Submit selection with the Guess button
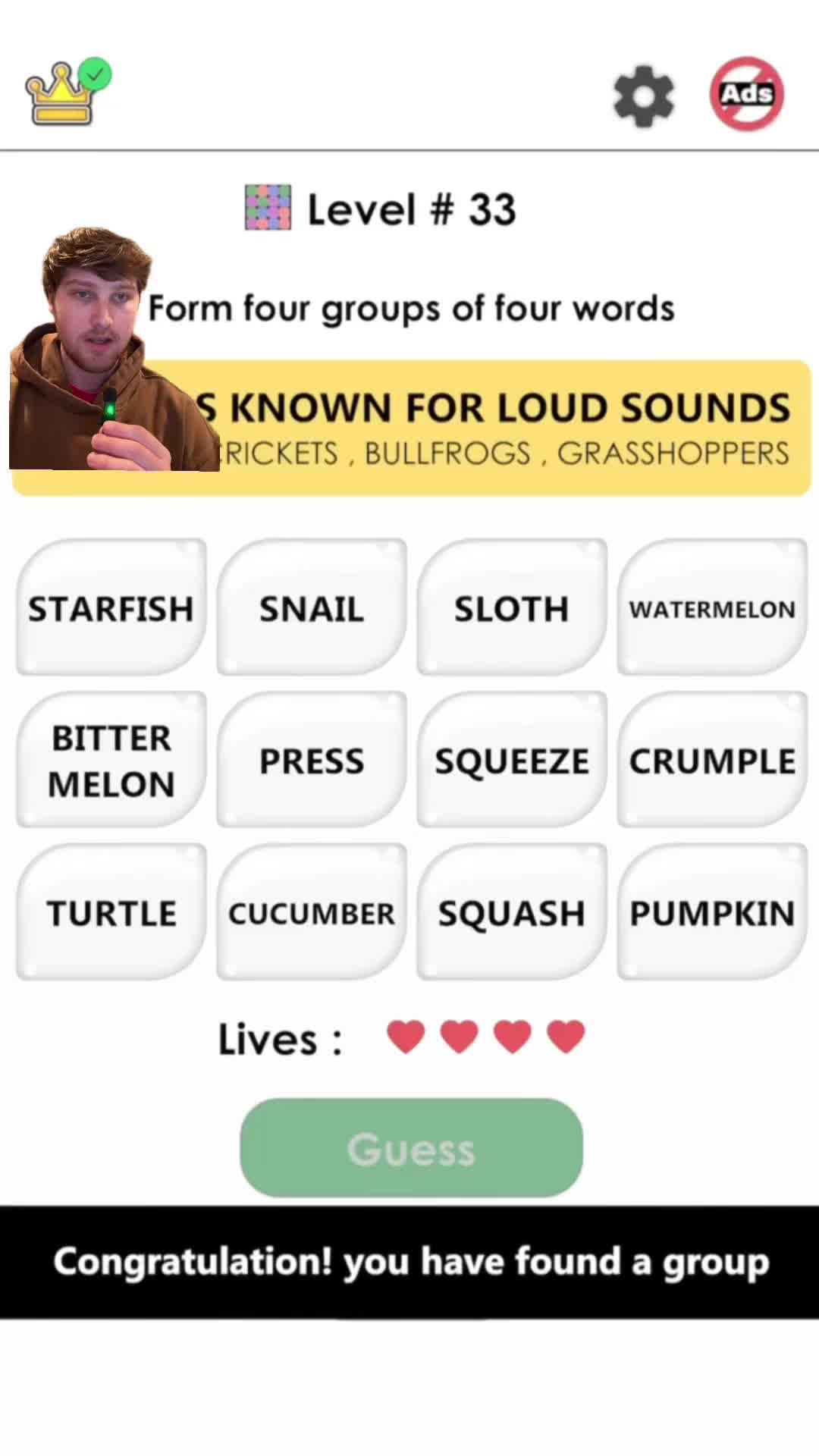This screenshot has height=1456, width=819. pyautogui.click(x=411, y=1148)
